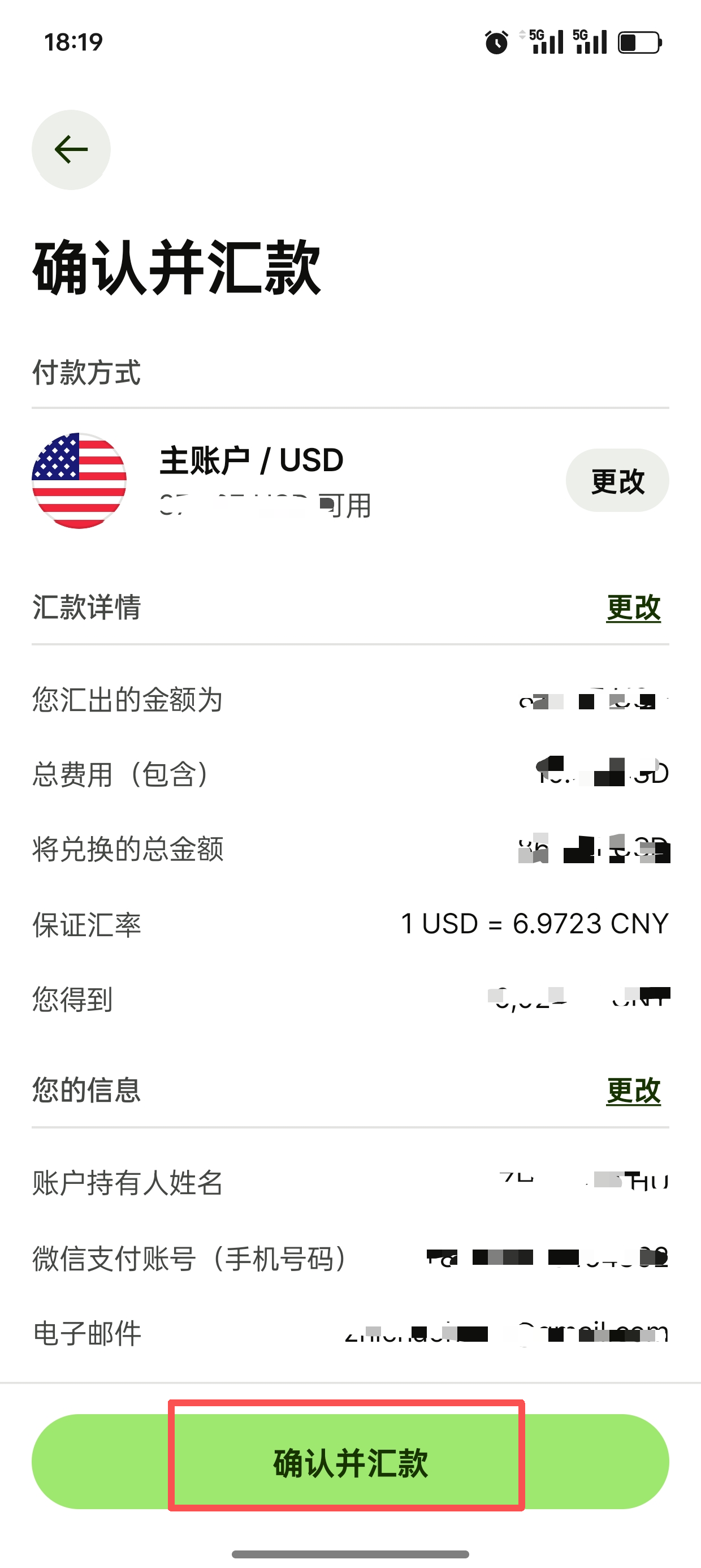Tap the 总费用（包含） fees row
The width and height of the screenshot is (701, 1568).
click(350, 775)
